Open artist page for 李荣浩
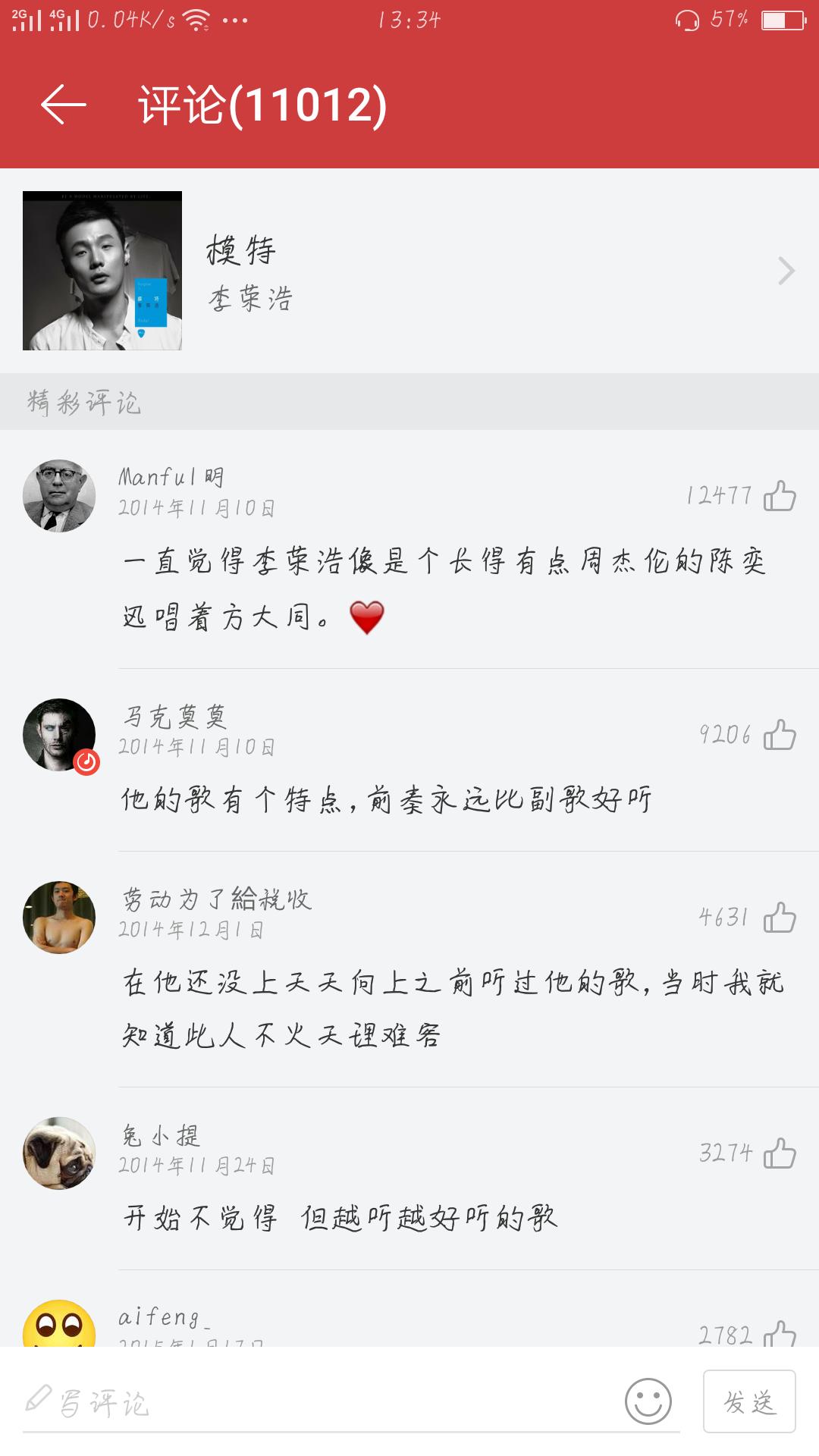Image resolution: width=819 pixels, height=1456 pixels. click(250, 300)
